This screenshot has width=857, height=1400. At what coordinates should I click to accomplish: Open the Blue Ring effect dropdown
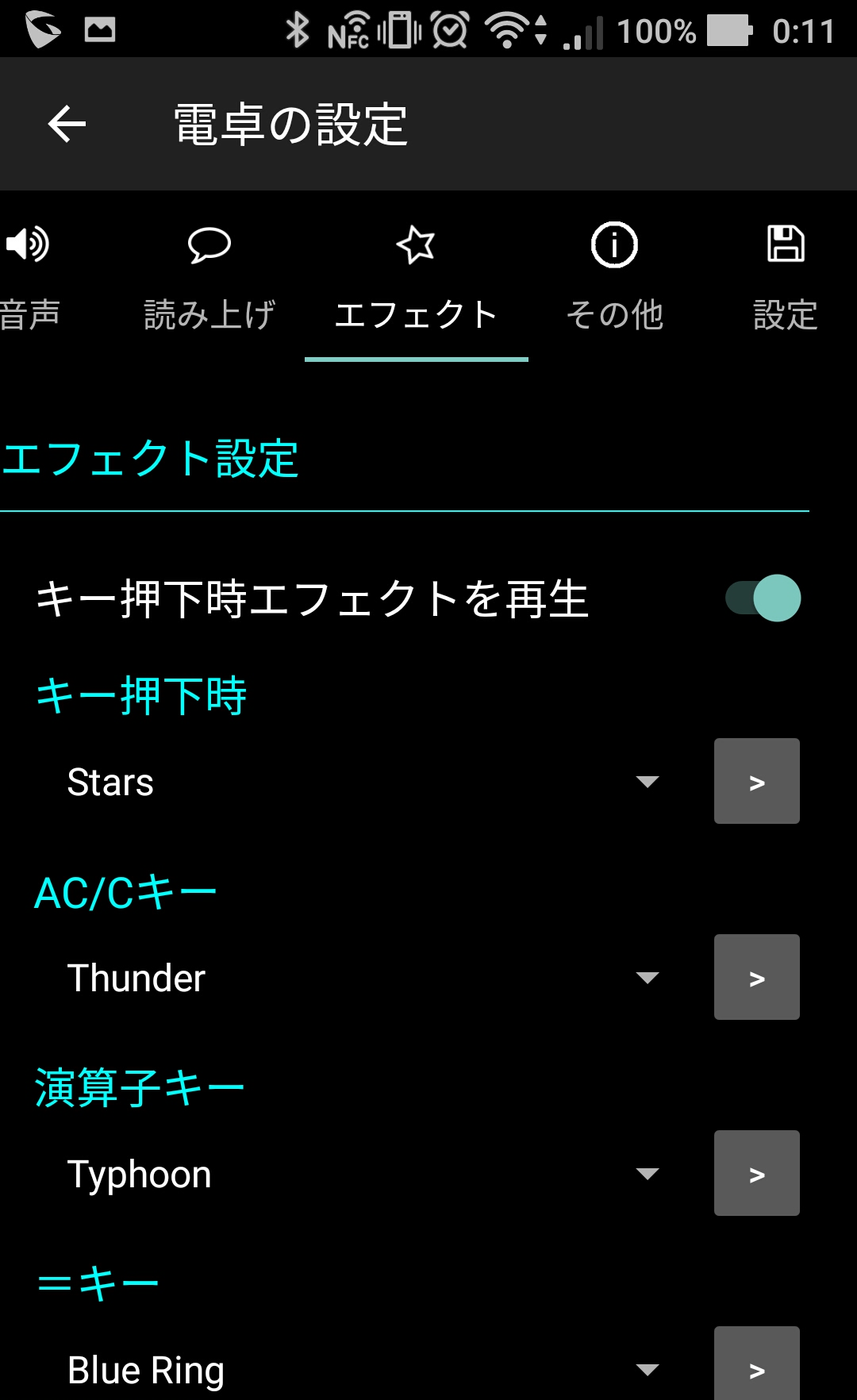point(365,1369)
